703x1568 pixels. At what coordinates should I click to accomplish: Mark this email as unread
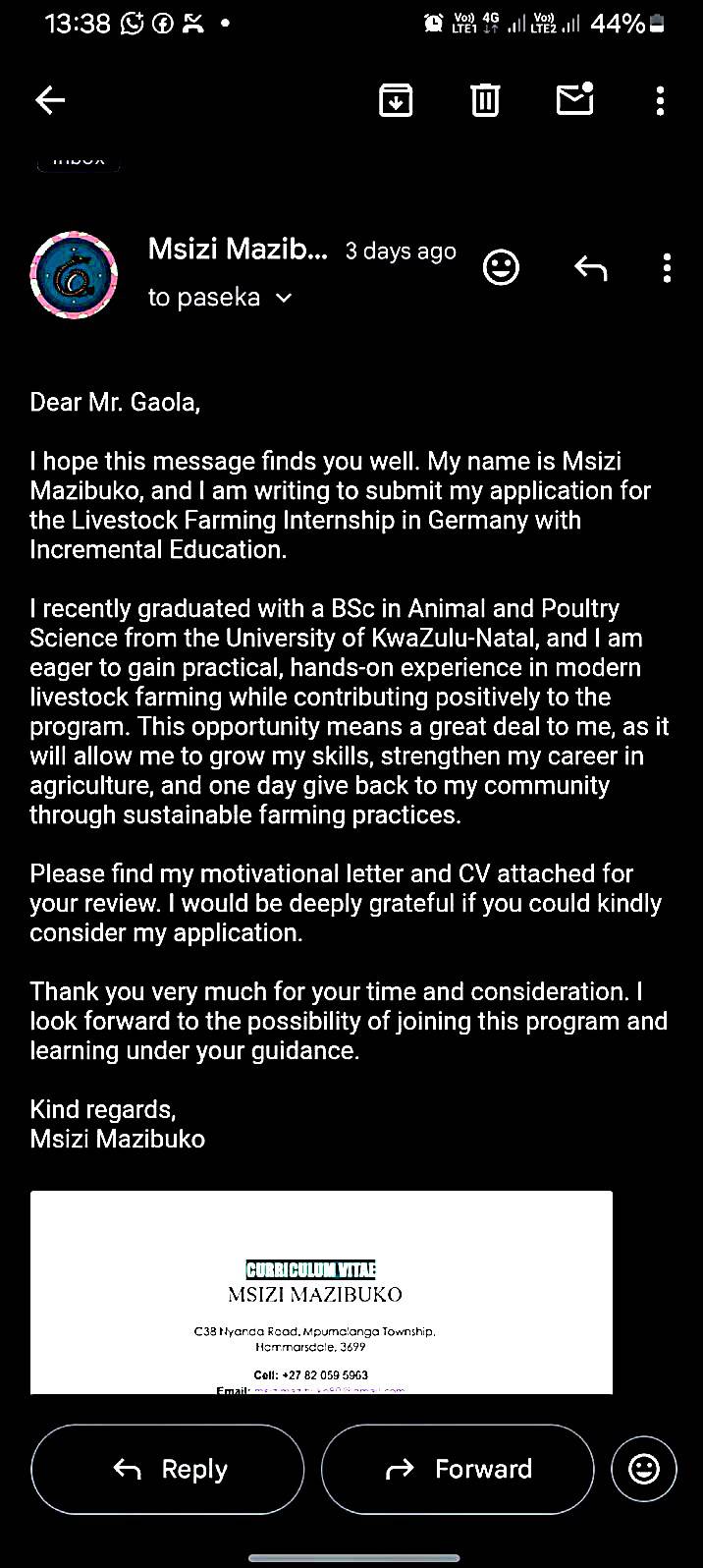tap(574, 99)
